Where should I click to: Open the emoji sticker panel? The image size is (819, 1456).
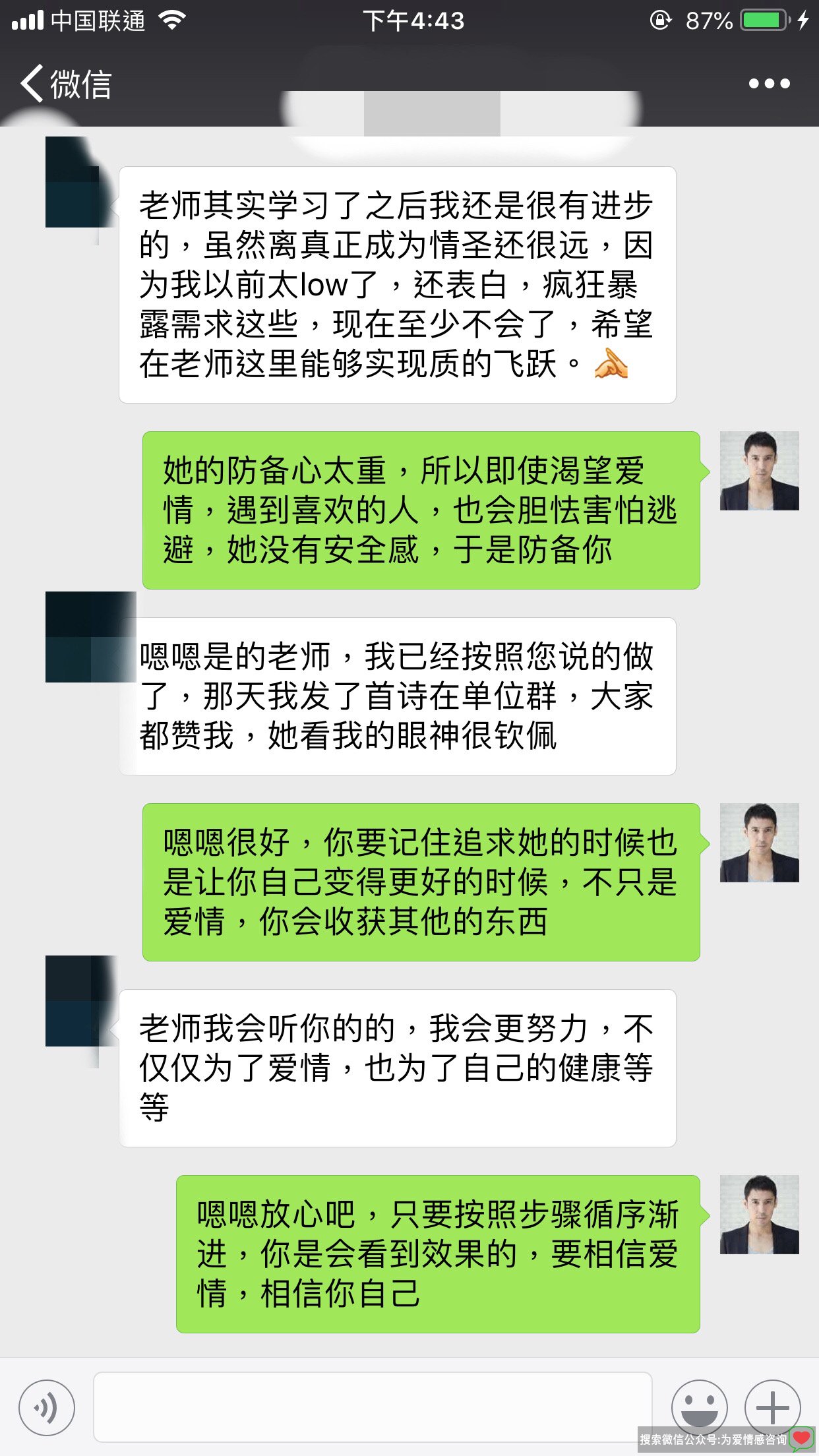tap(699, 1407)
